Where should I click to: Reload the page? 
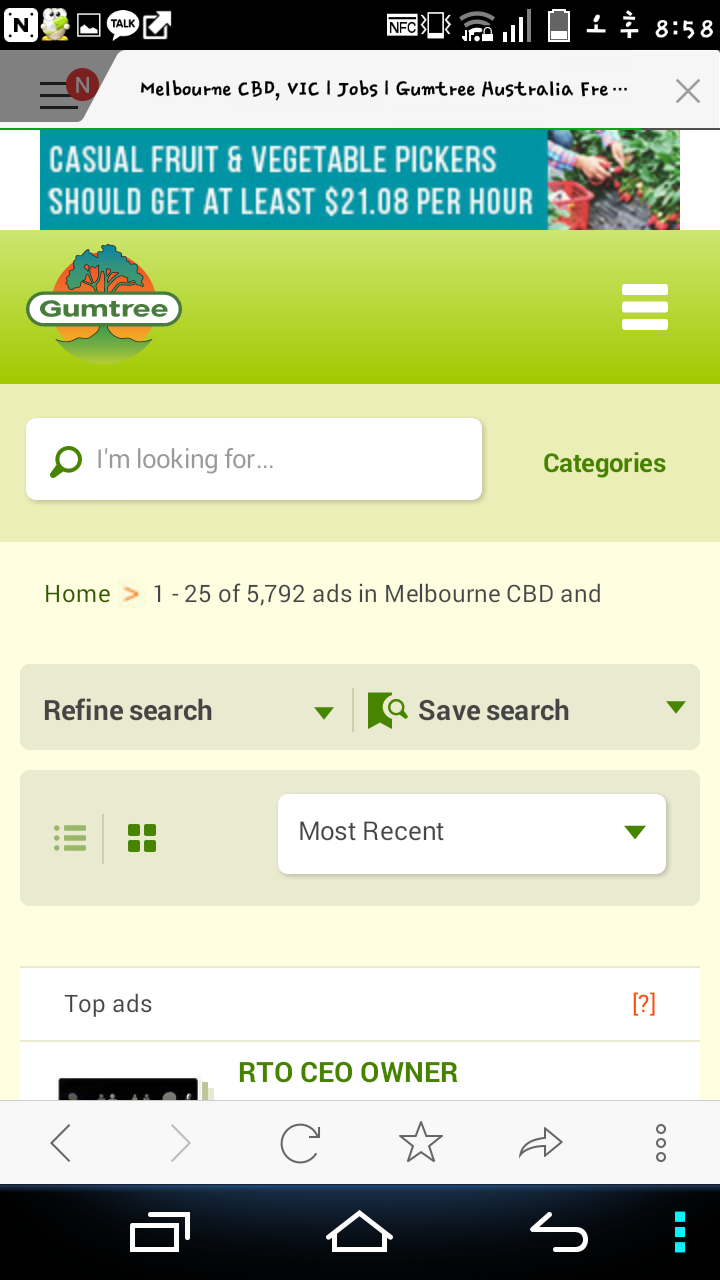(300, 1142)
